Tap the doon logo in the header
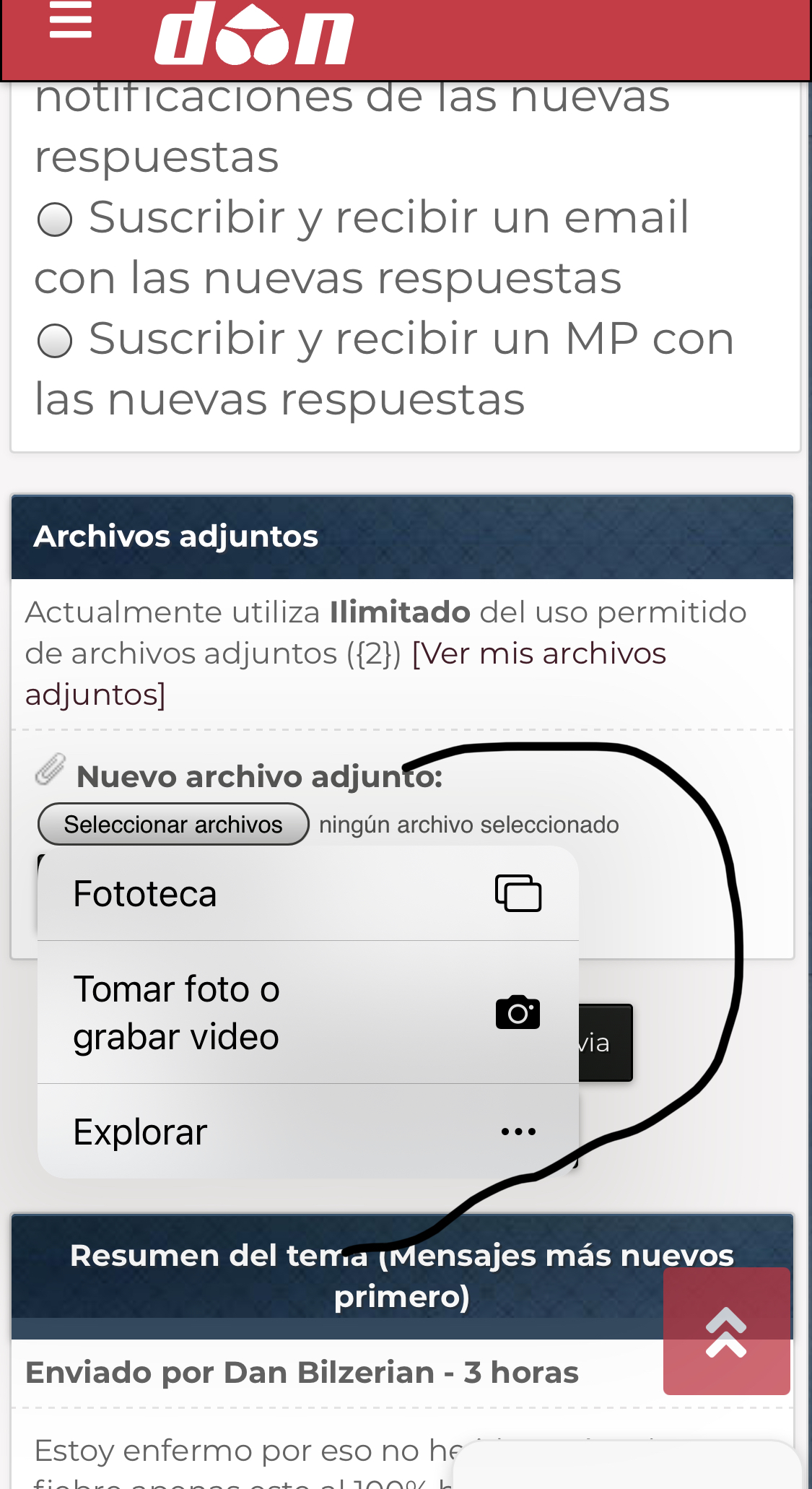This screenshot has width=812, height=1489. click(x=254, y=34)
